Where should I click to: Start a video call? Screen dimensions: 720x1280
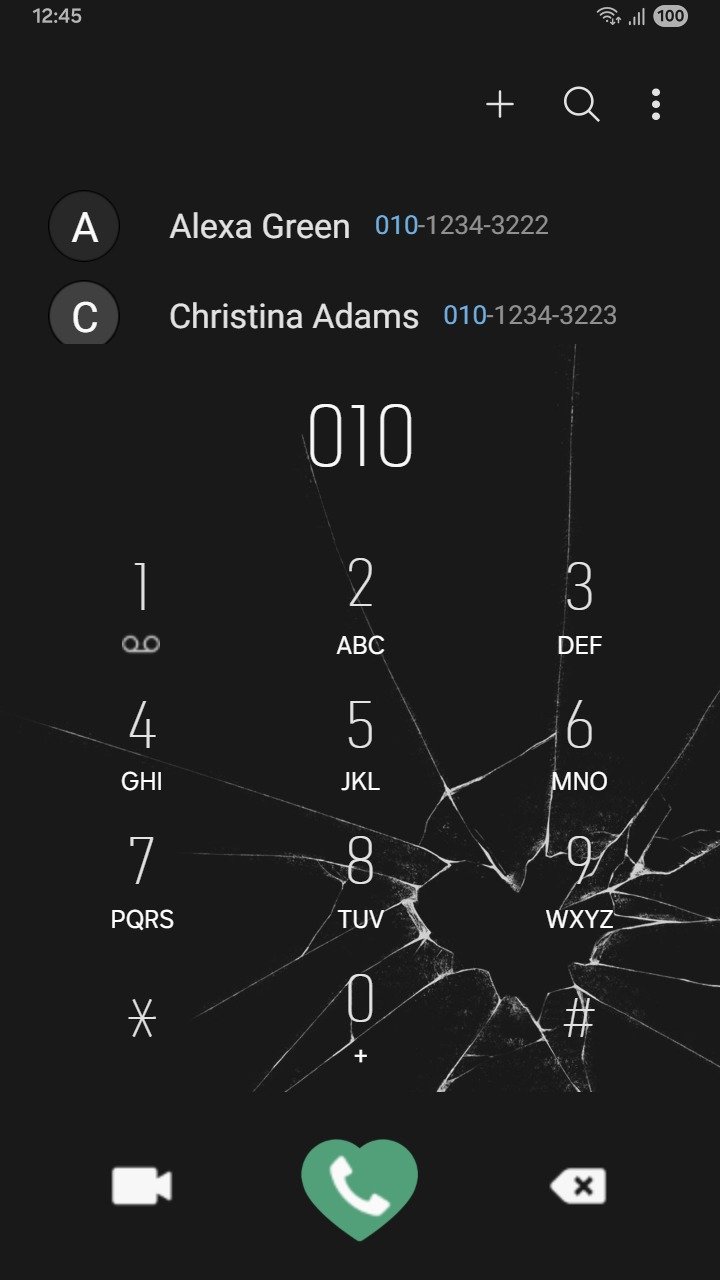coord(141,1186)
